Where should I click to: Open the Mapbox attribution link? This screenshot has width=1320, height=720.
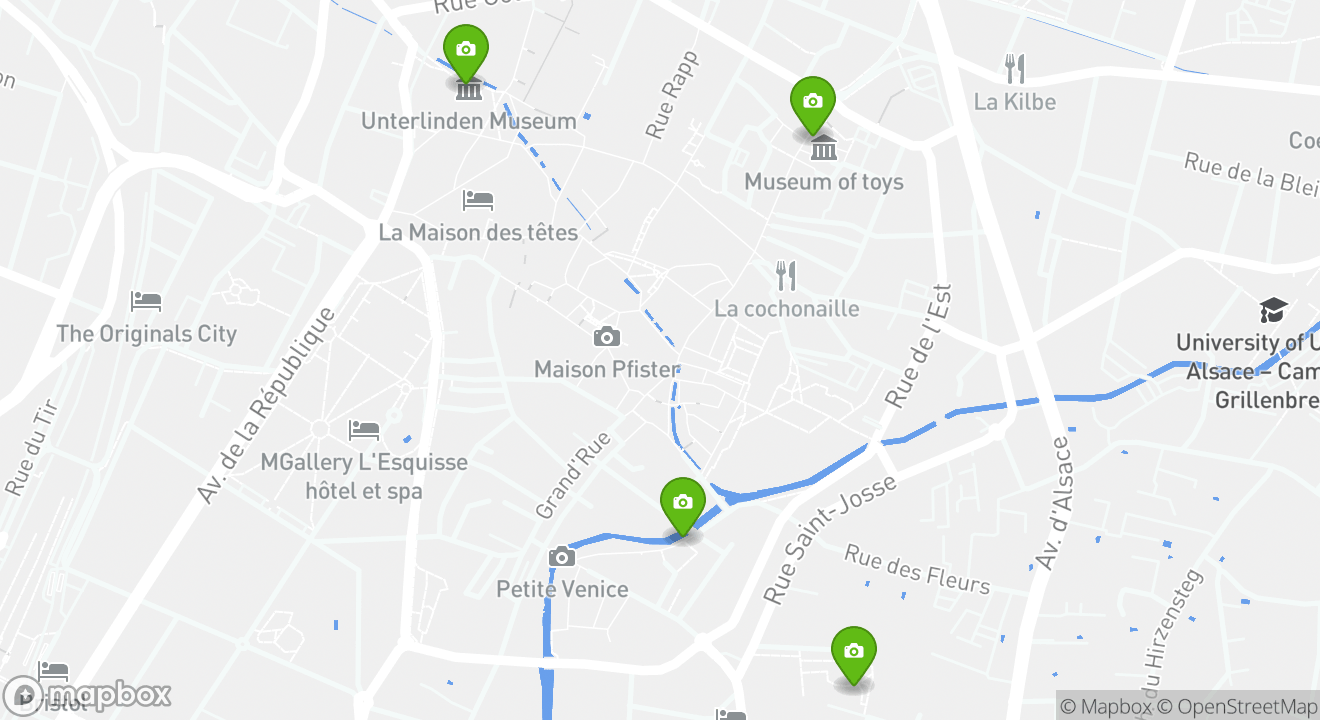(1105, 707)
